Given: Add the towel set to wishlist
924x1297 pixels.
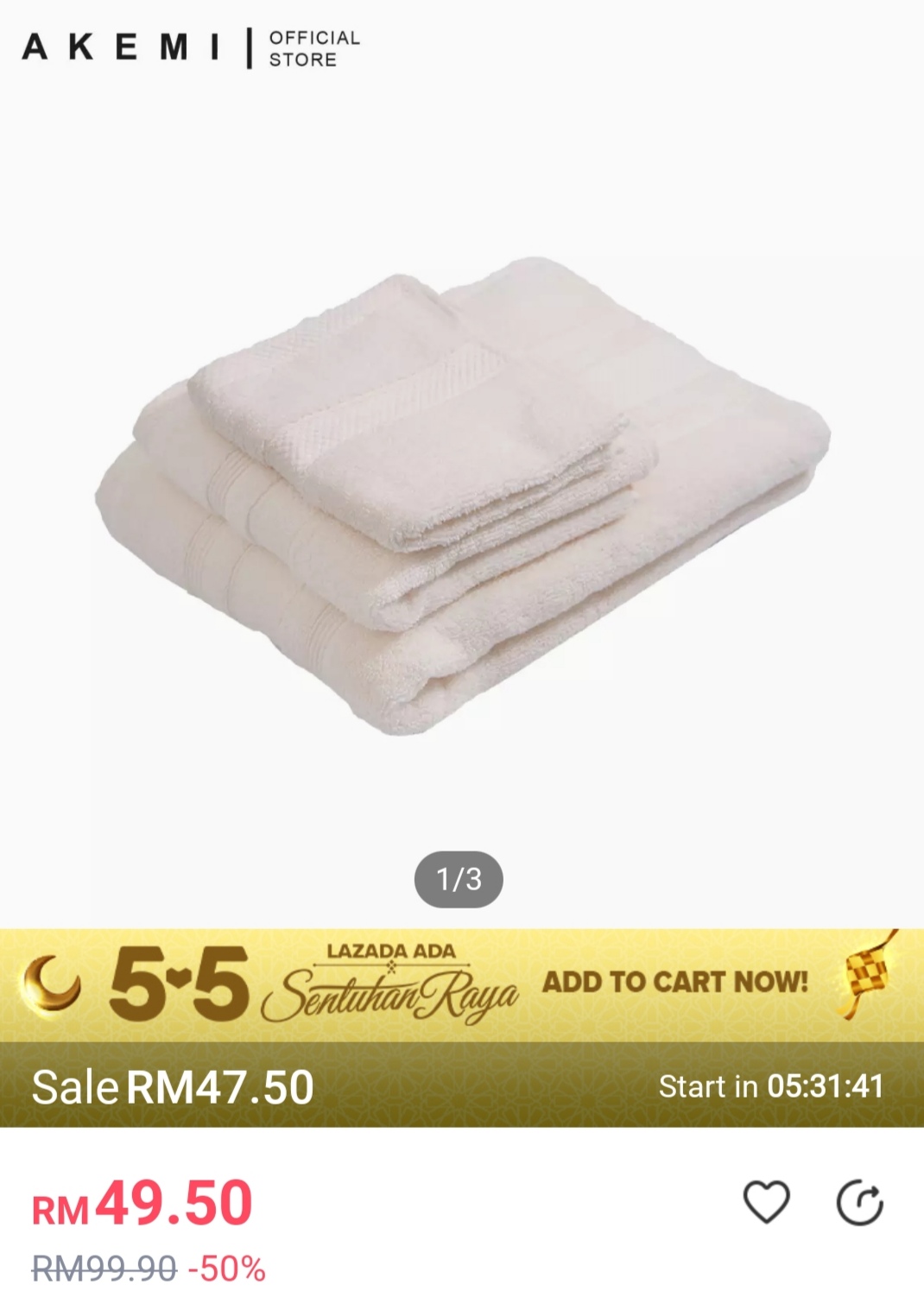Looking at the screenshot, I should pyautogui.click(x=766, y=1201).
